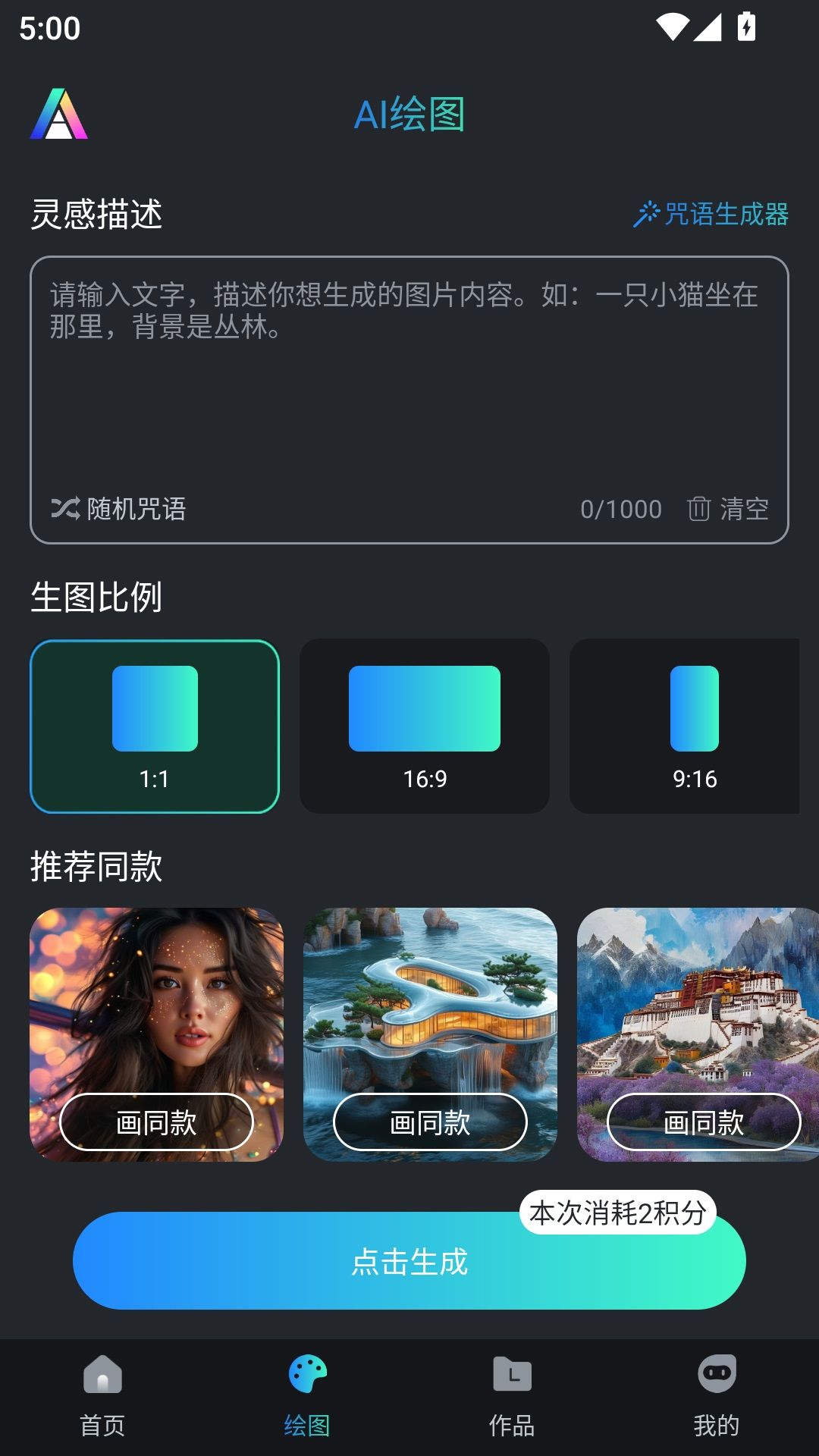Screen dimensions: 819x1456
Task: Select the 1:1 image ratio
Action: point(155,726)
